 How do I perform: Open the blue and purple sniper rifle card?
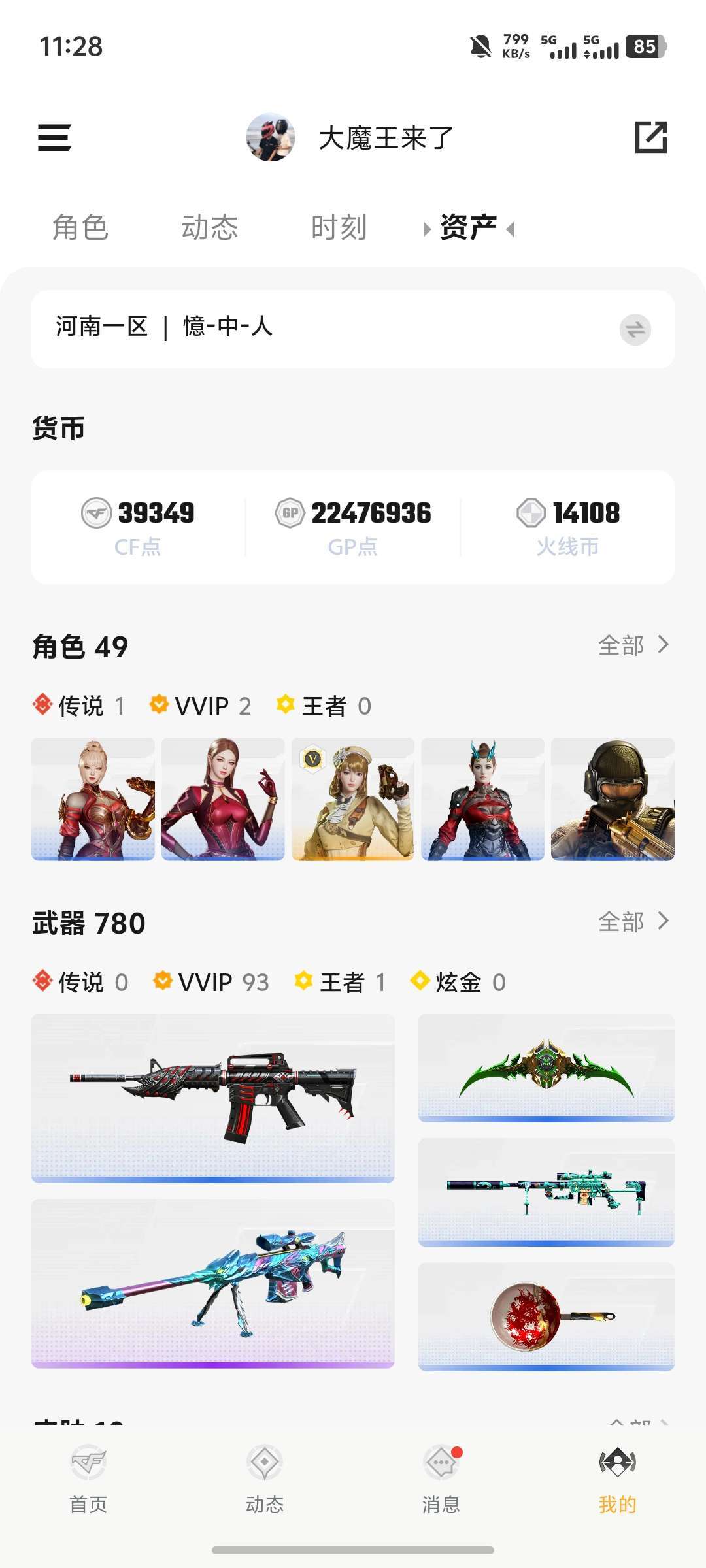(213, 1283)
